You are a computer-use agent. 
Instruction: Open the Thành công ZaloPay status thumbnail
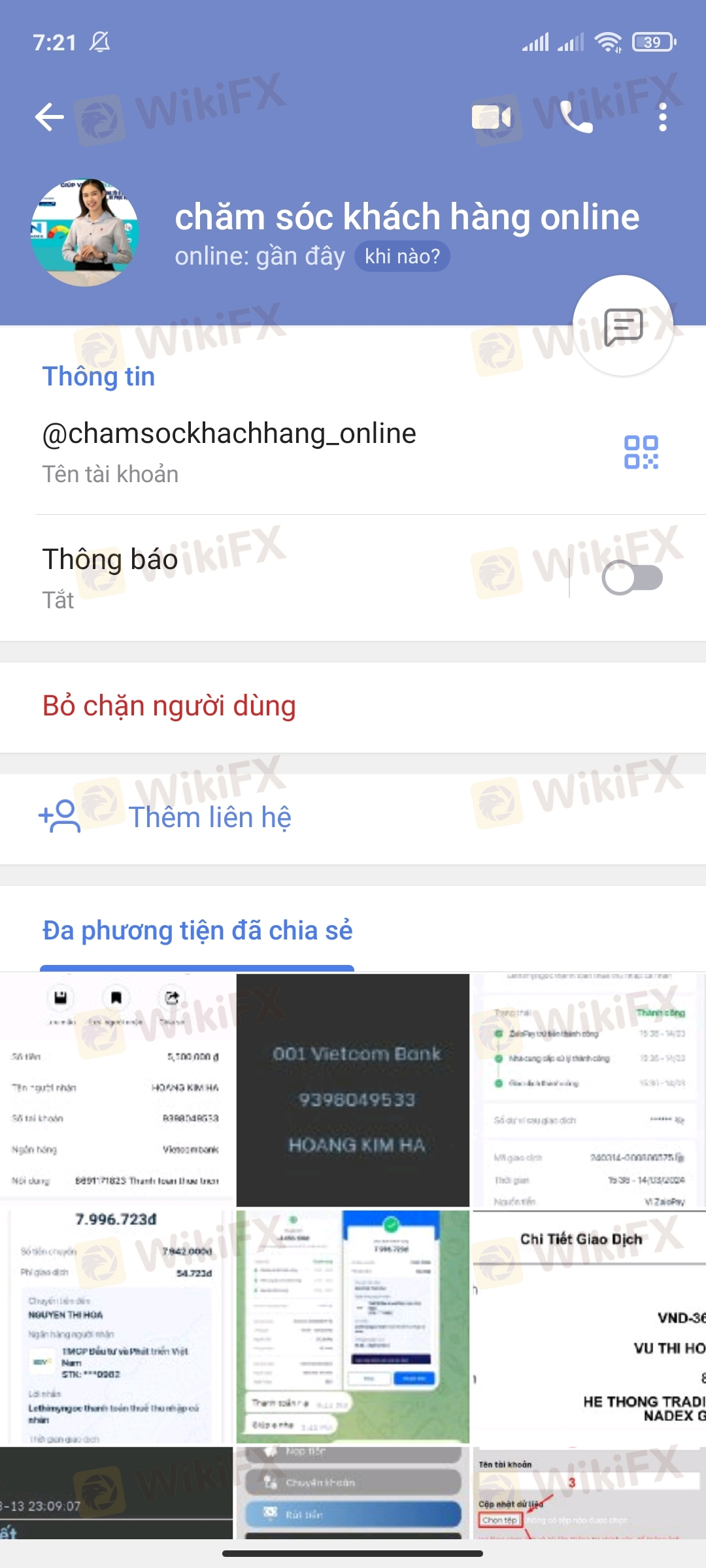pyautogui.click(x=588, y=1090)
